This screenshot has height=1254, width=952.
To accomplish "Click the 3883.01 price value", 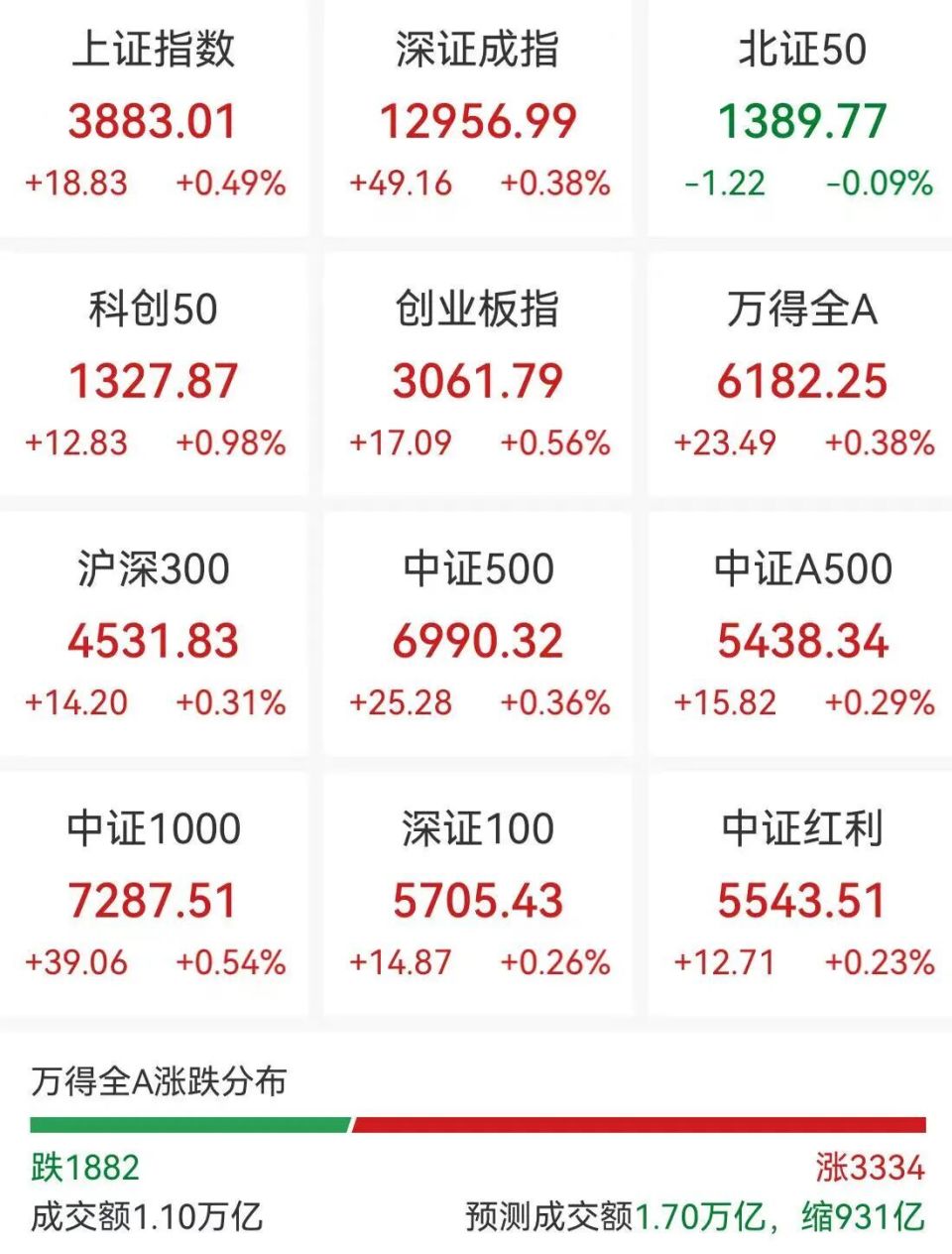I will point(154,121).
